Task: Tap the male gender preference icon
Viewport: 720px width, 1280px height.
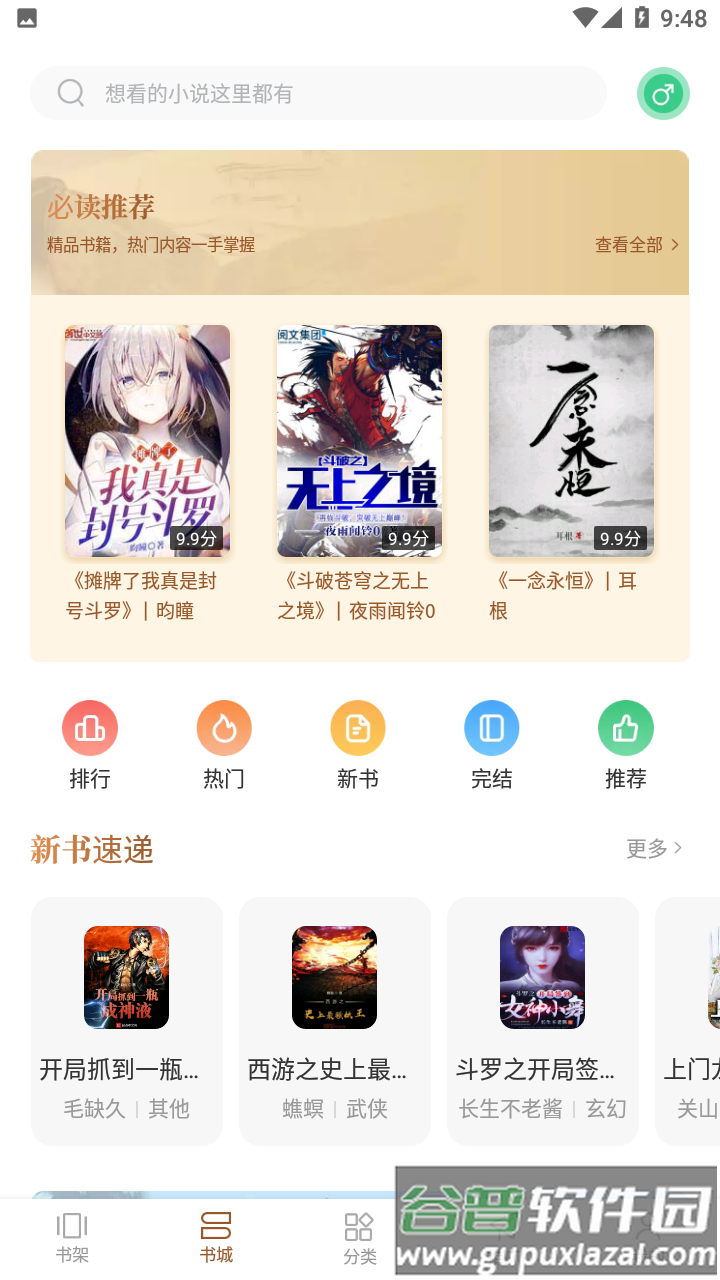Action: click(663, 94)
